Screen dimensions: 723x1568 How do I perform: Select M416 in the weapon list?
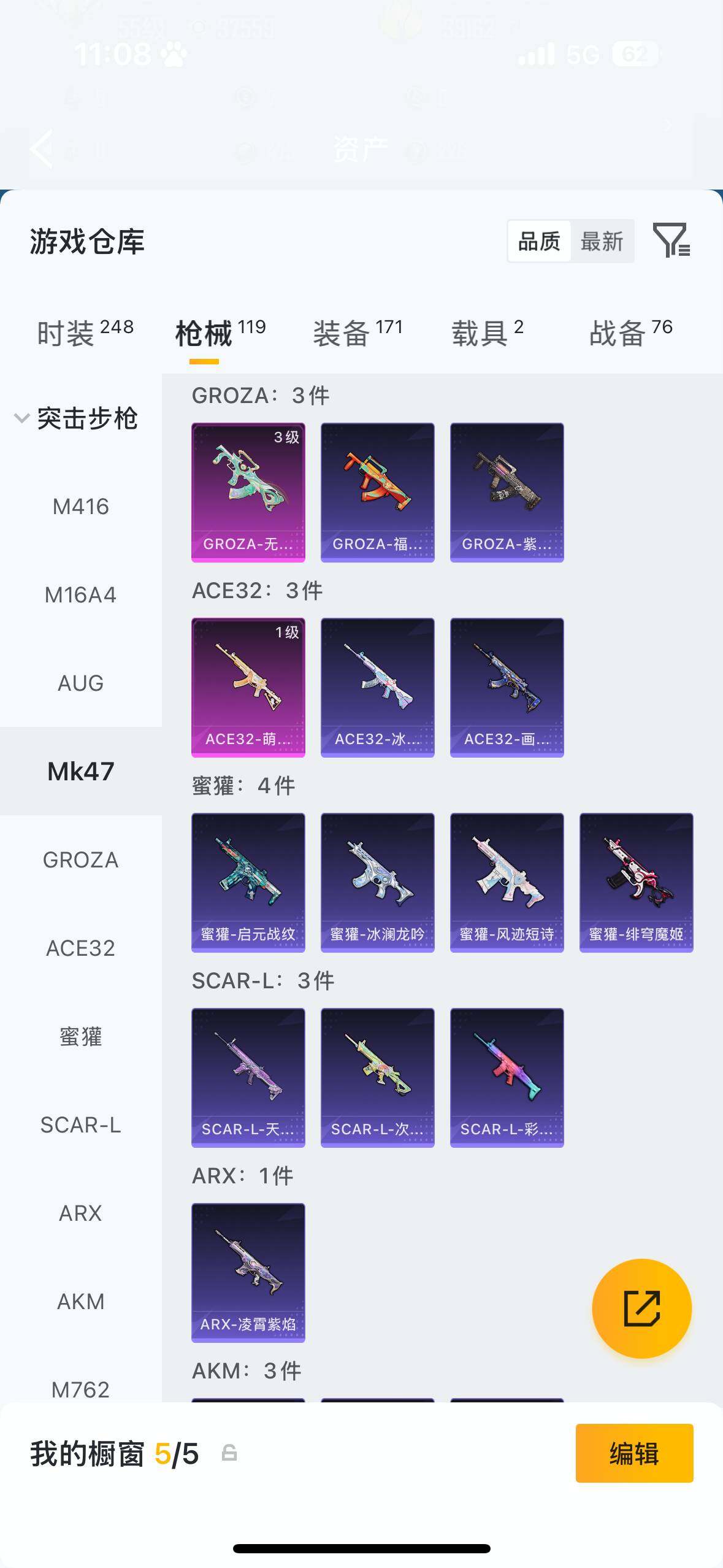point(80,507)
